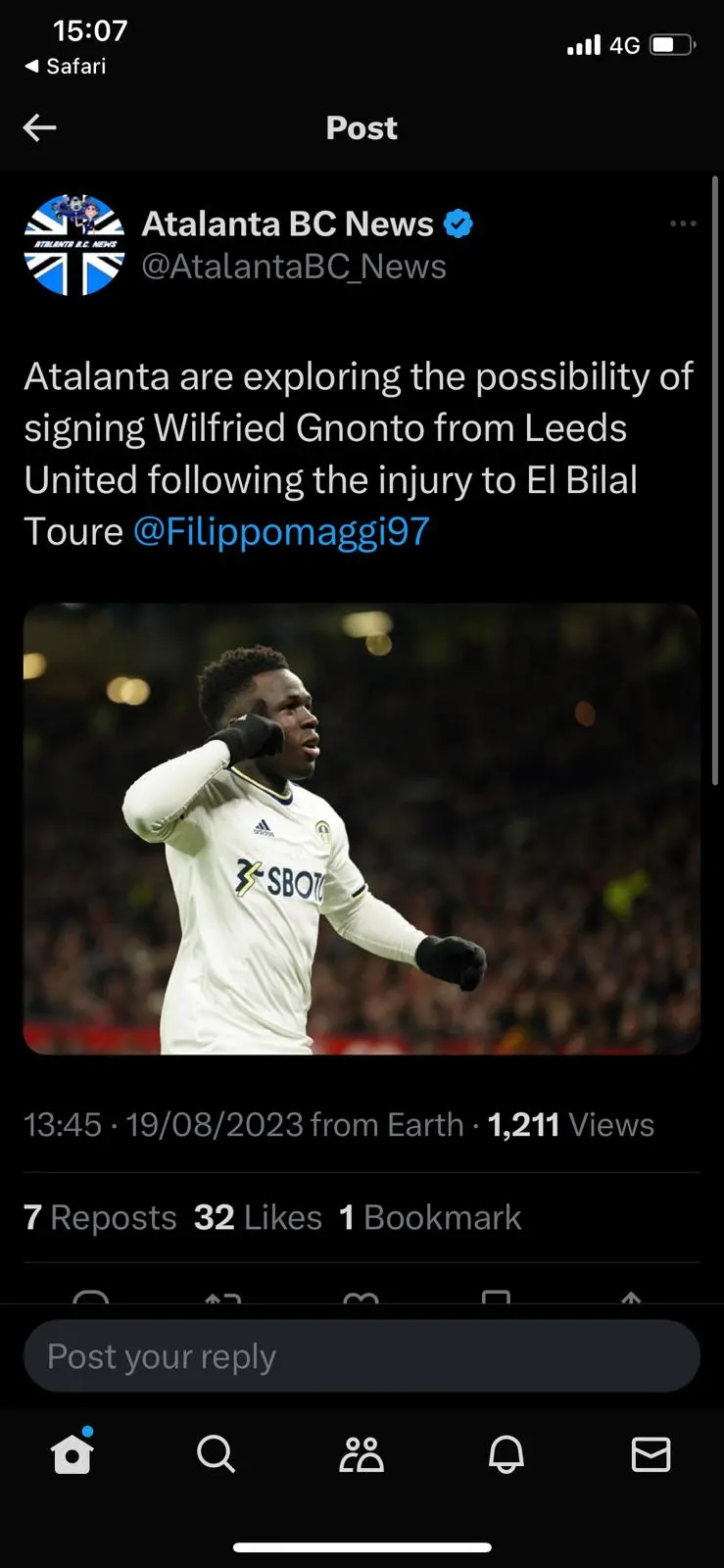
Task: Switch to the Home tab
Action: 72,1453
